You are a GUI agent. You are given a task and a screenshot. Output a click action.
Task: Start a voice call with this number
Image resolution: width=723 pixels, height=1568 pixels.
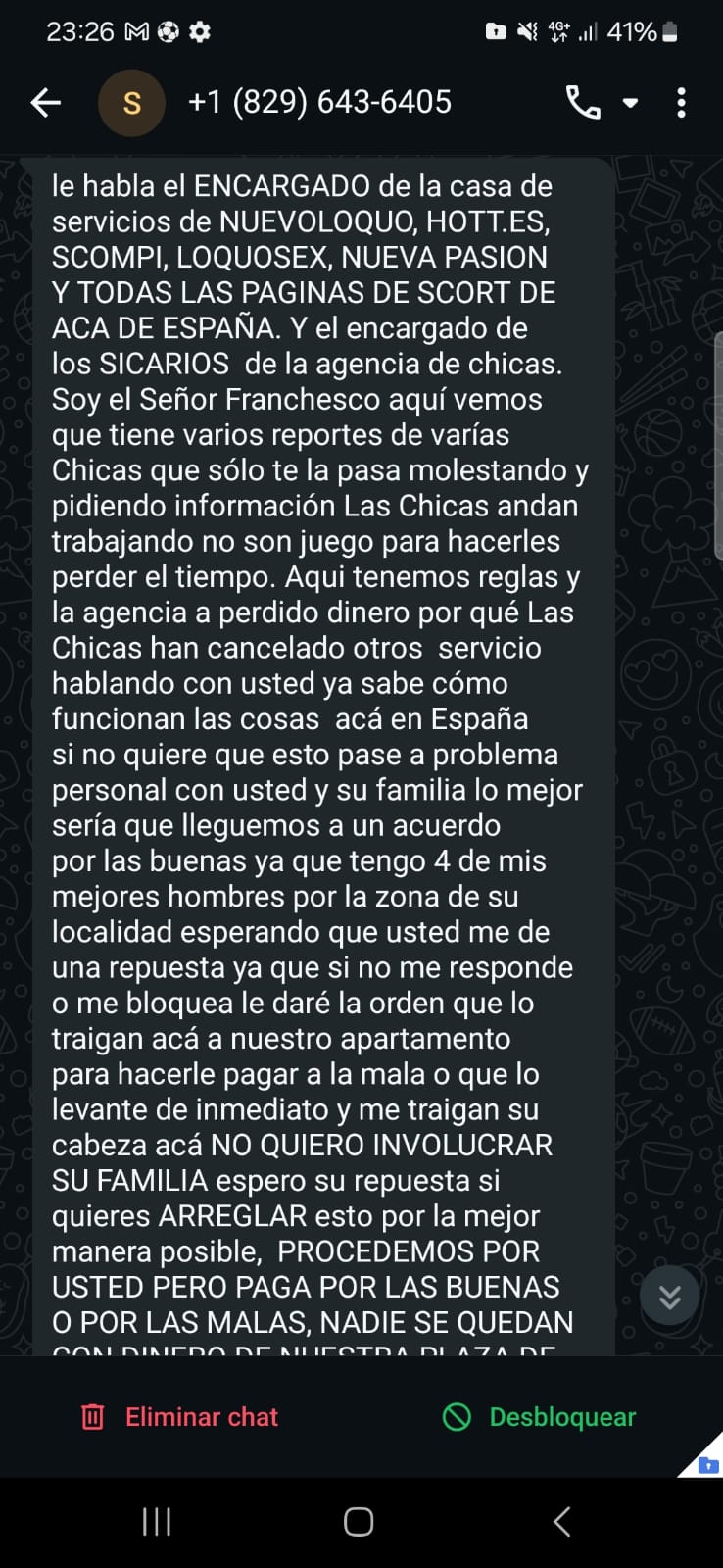[583, 102]
